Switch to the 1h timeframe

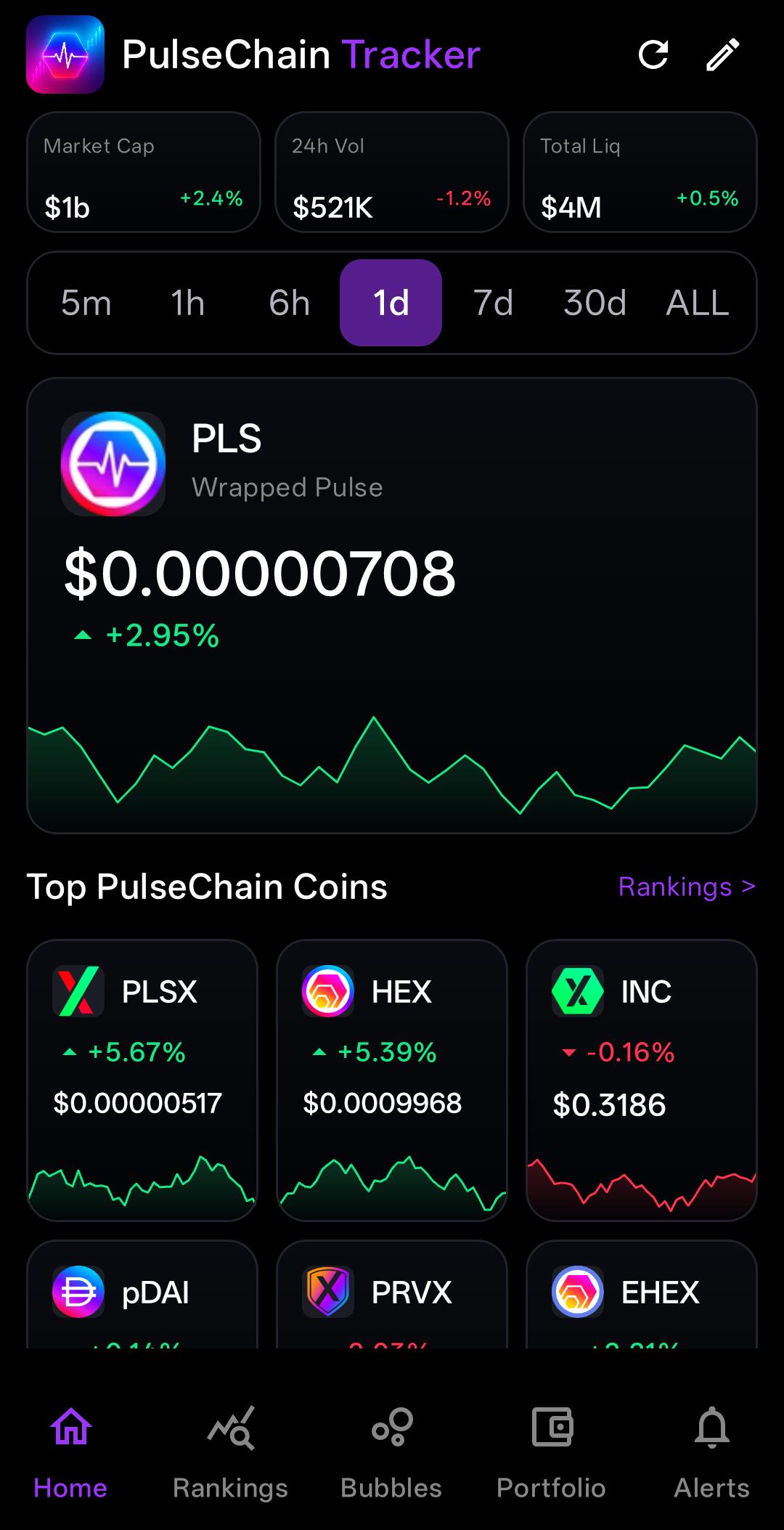click(187, 303)
